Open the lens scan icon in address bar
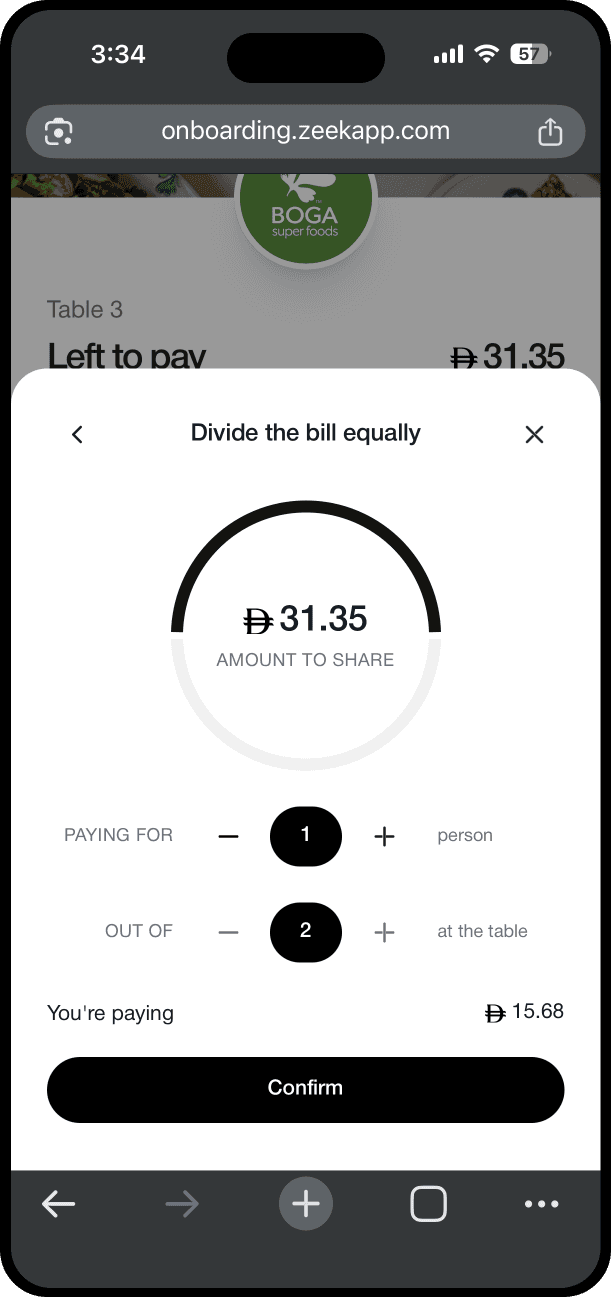 [x=59, y=132]
